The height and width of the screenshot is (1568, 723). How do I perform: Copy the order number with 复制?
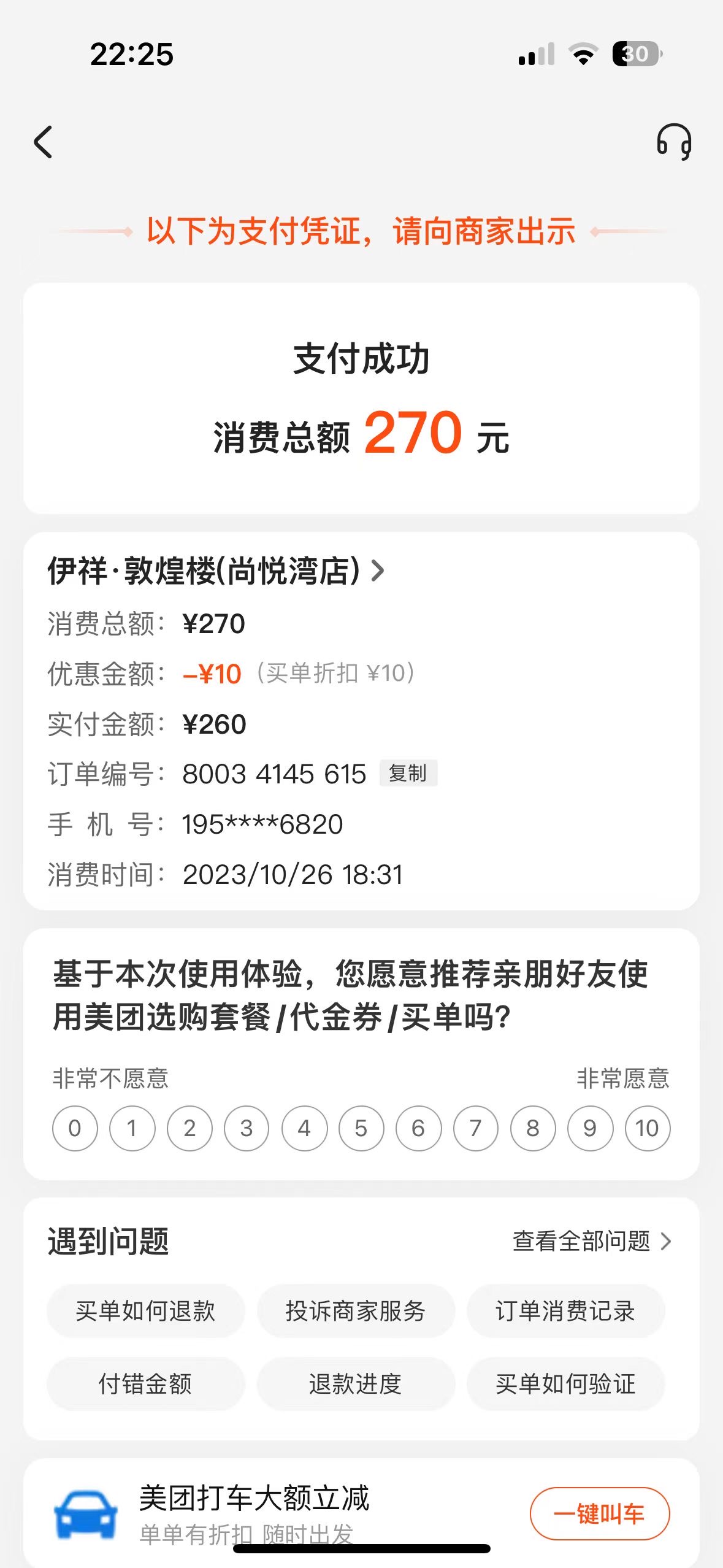[408, 773]
